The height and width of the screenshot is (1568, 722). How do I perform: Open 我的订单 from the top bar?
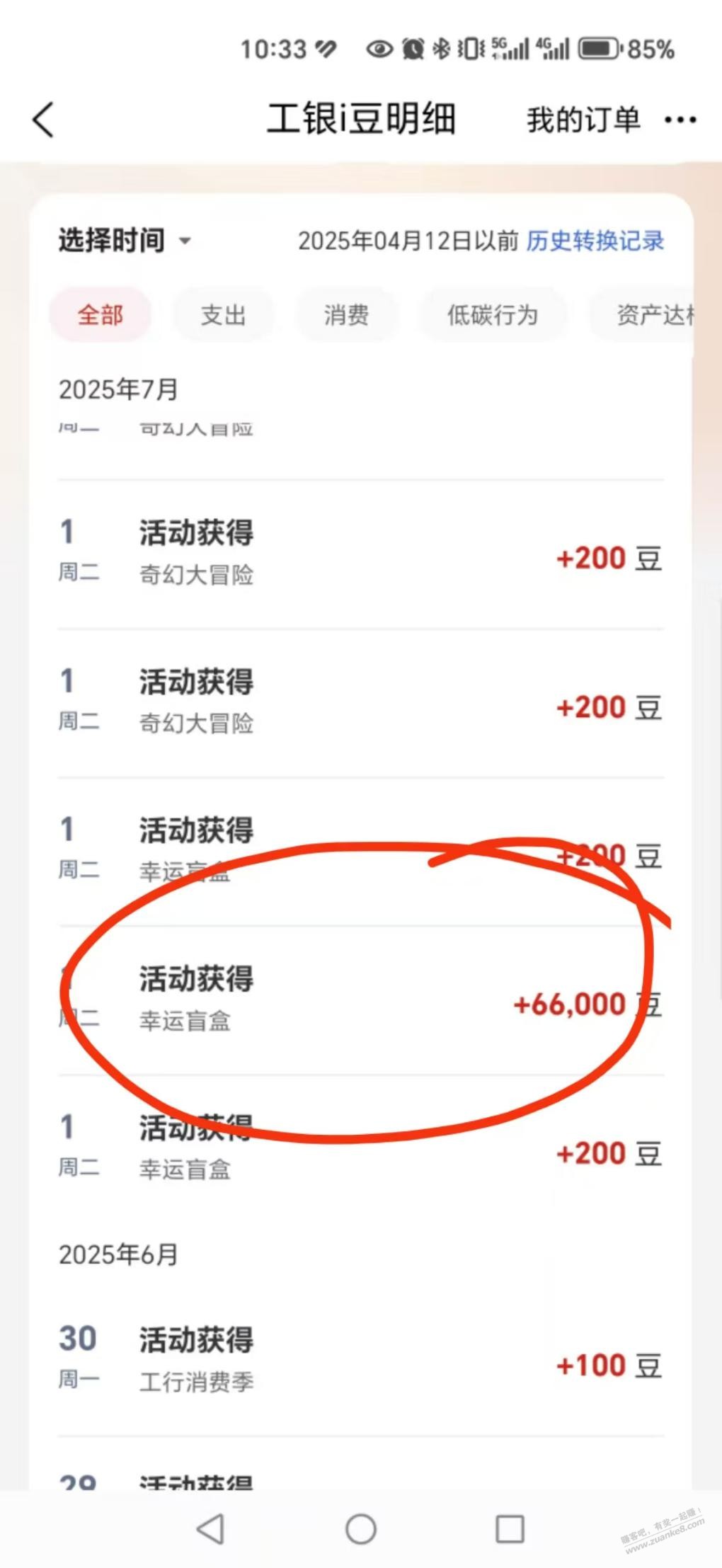pos(583,119)
